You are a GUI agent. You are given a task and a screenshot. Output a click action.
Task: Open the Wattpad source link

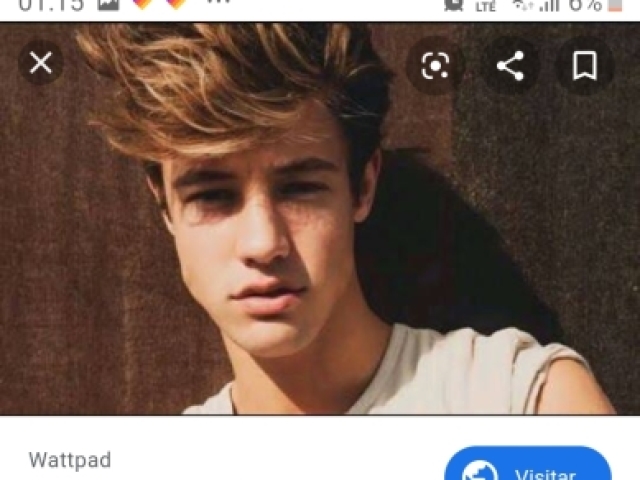pos(70,460)
